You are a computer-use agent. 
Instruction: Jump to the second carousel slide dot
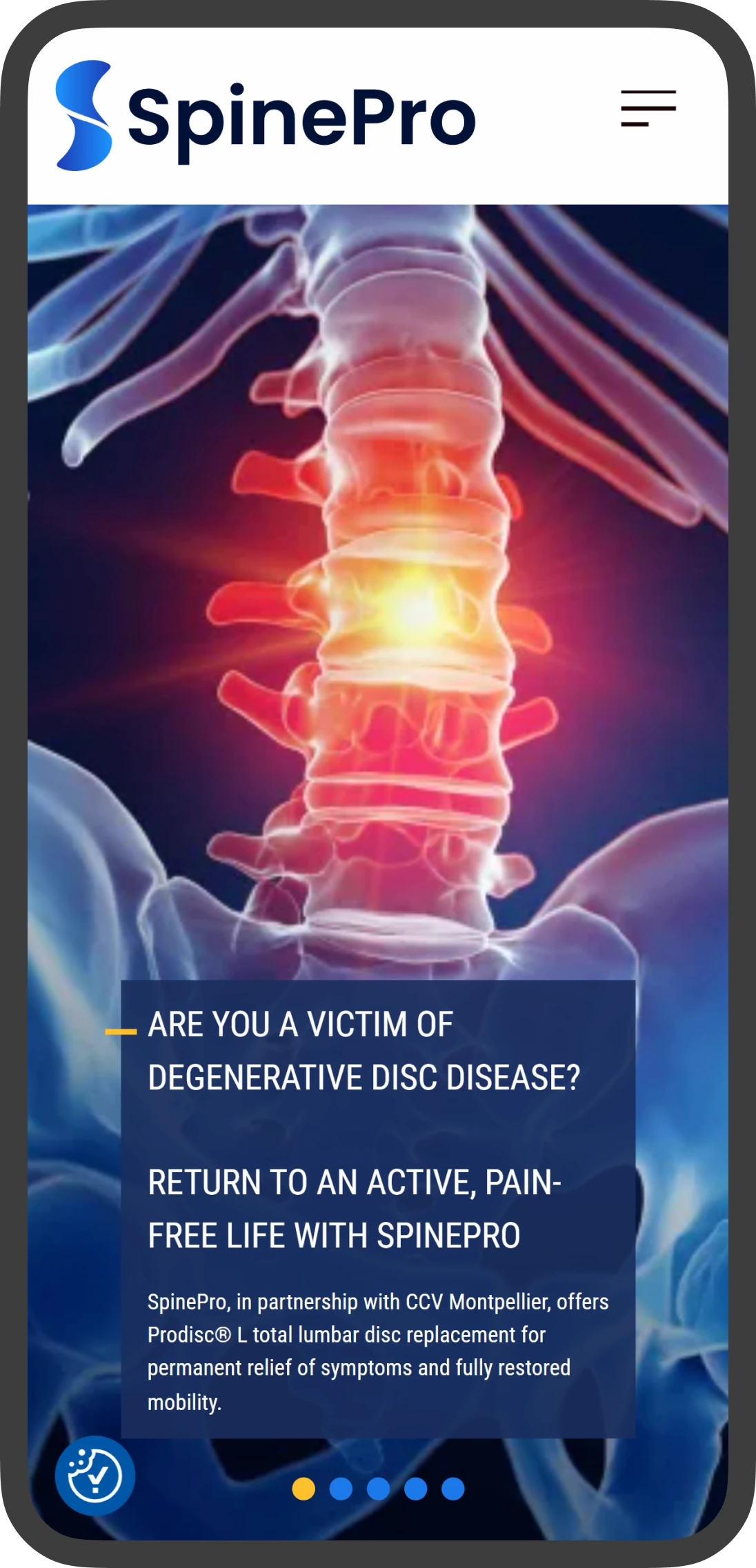(x=341, y=1489)
